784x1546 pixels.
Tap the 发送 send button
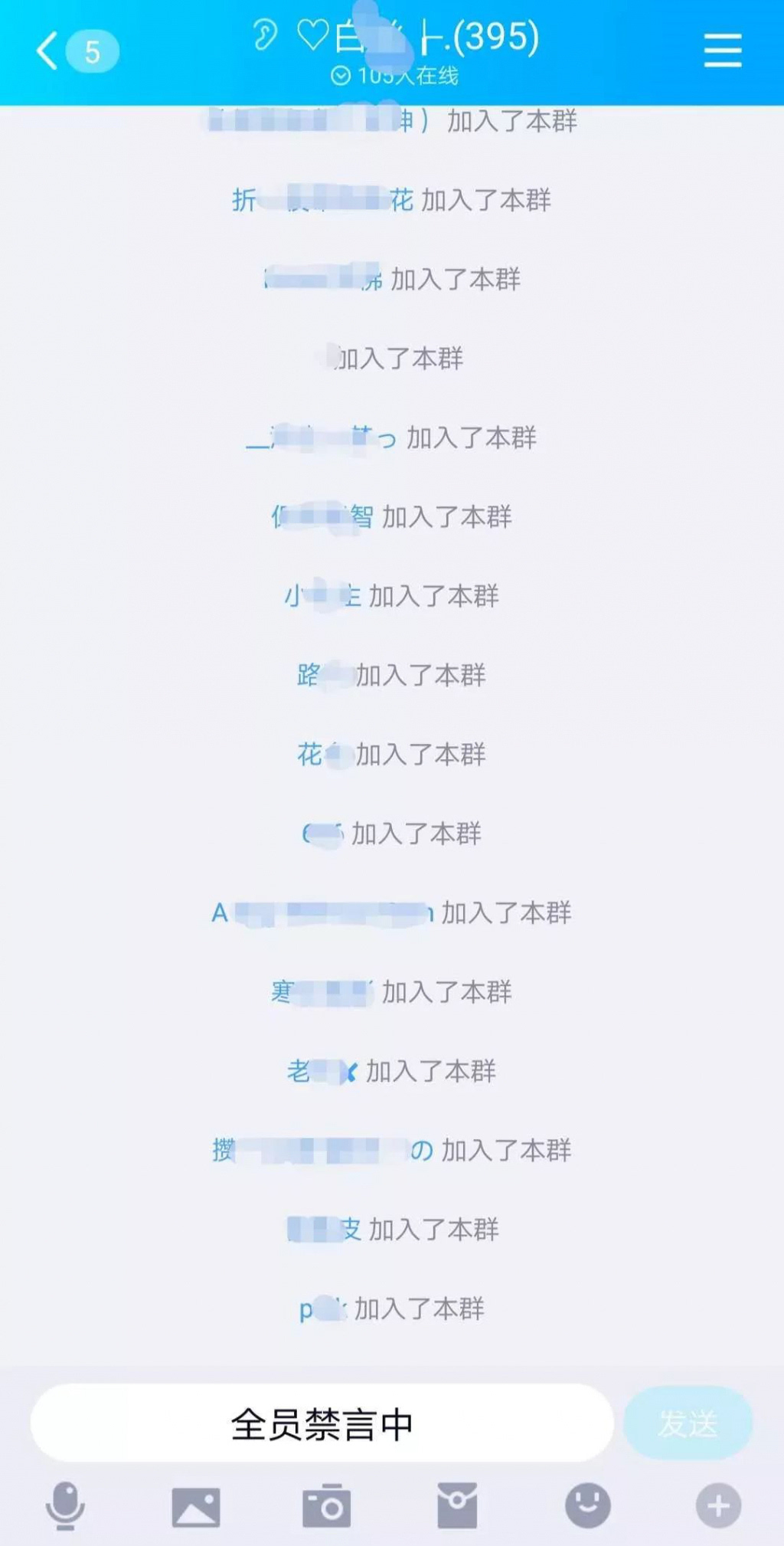click(x=688, y=1423)
